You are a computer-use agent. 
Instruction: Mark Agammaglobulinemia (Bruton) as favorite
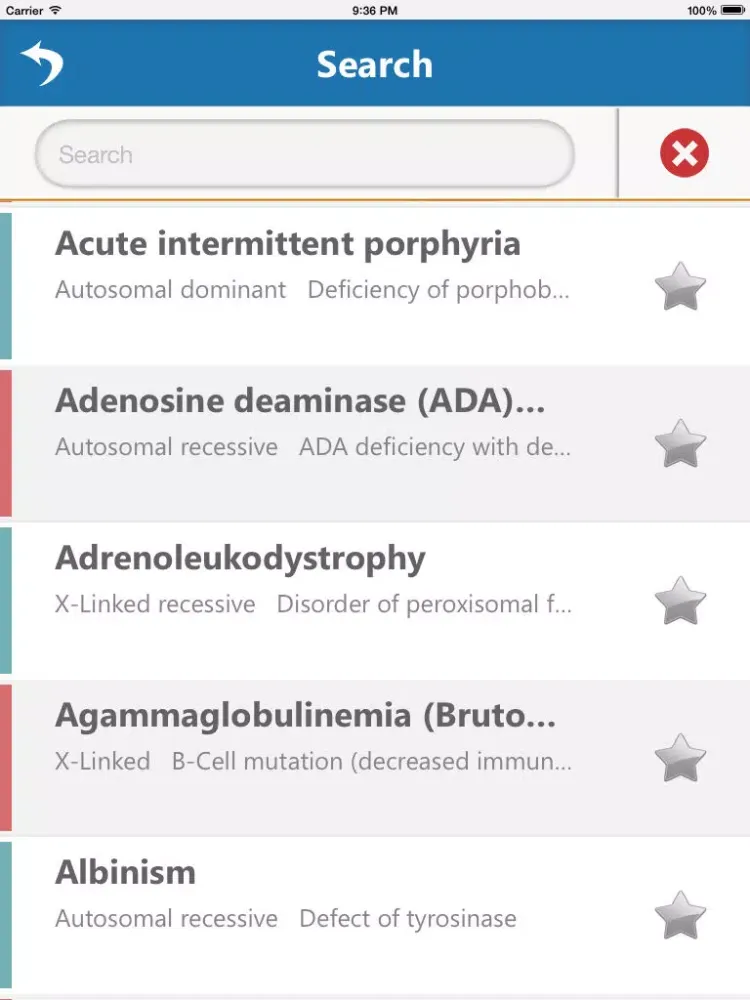click(x=681, y=758)
